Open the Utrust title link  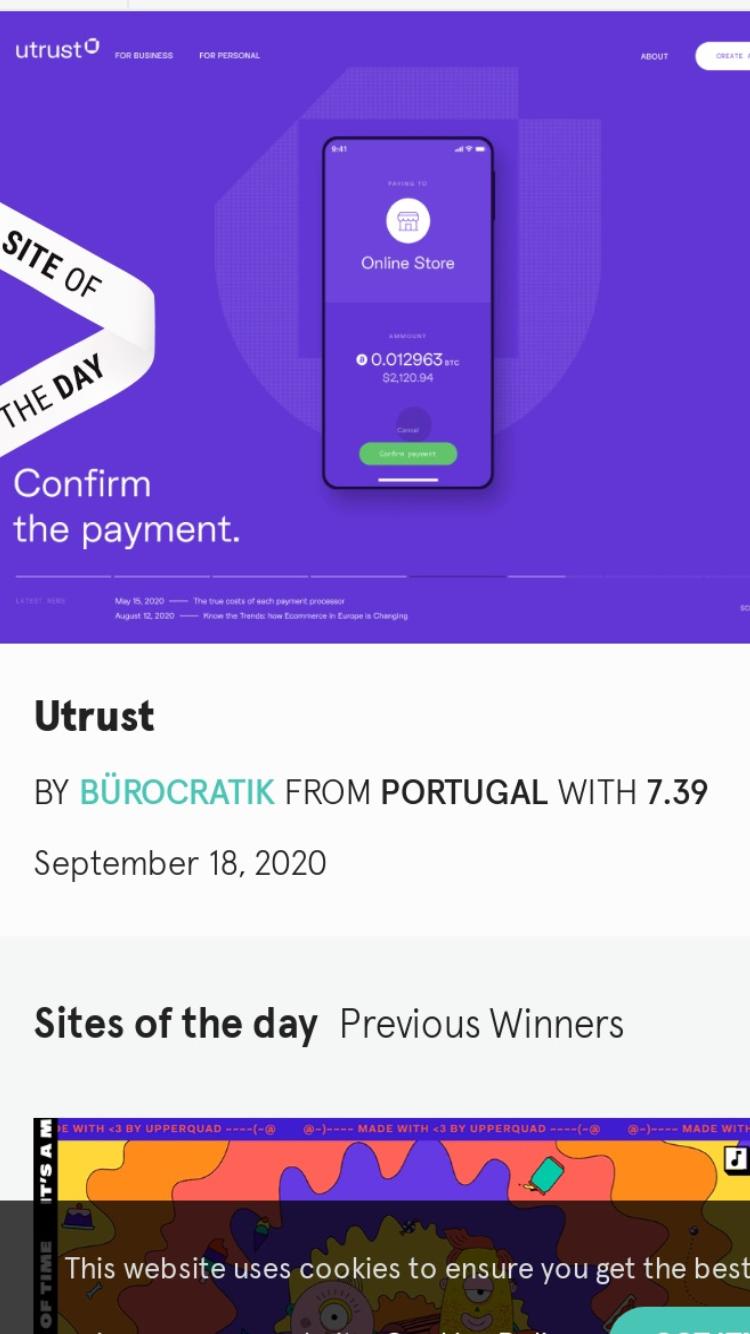click(94, 716)
